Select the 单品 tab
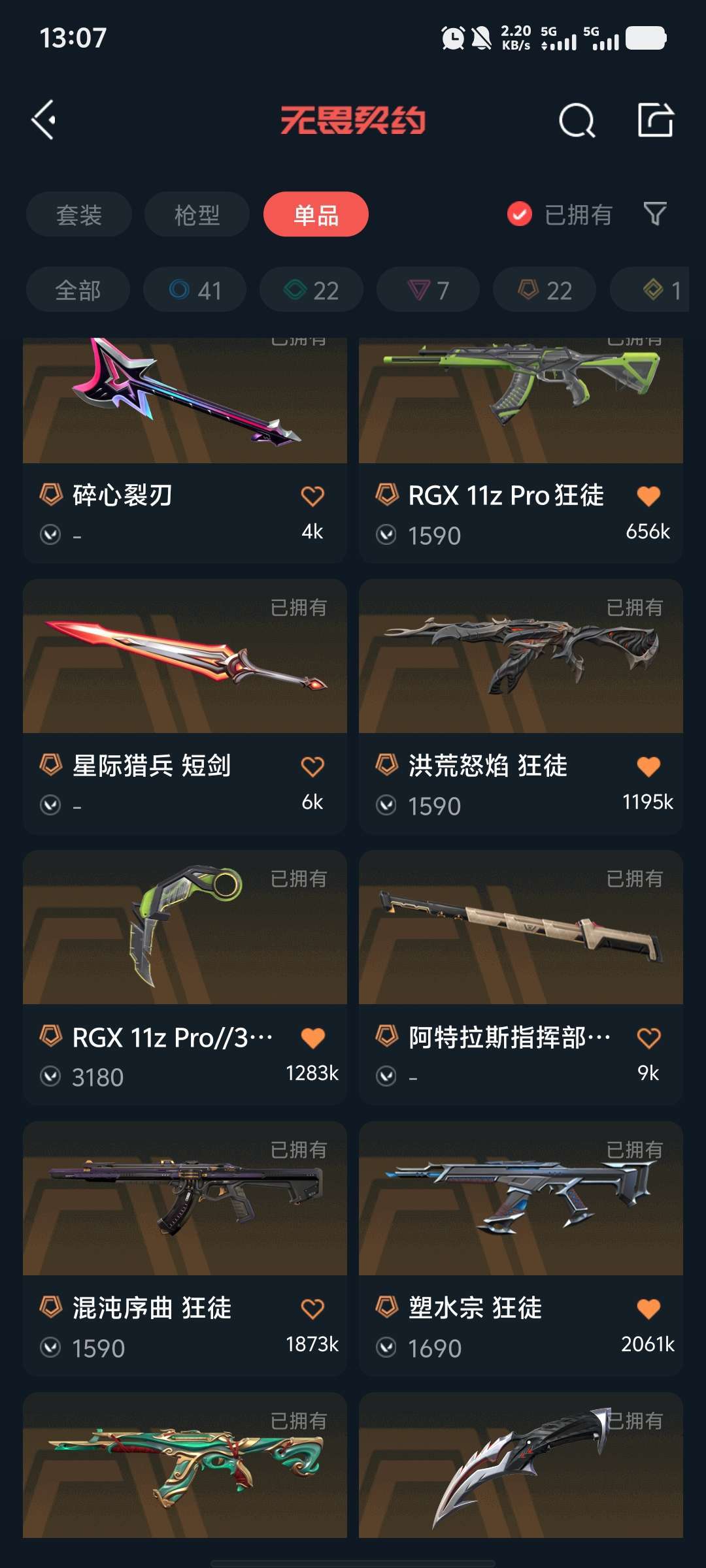The height and width of the screenshot is (1568, 706). click(316, 214)
